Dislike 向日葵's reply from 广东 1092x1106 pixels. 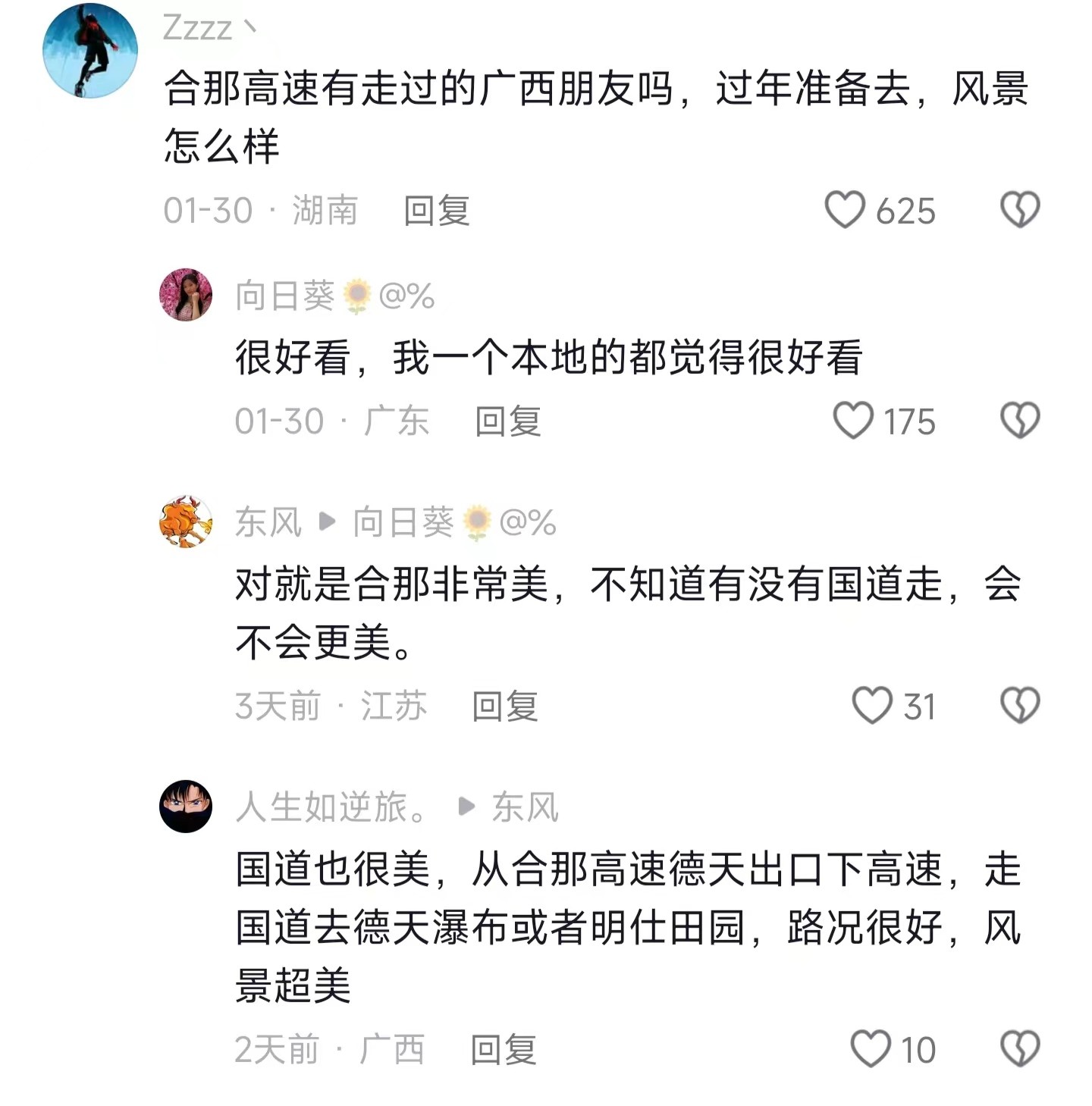point(1020,421)
